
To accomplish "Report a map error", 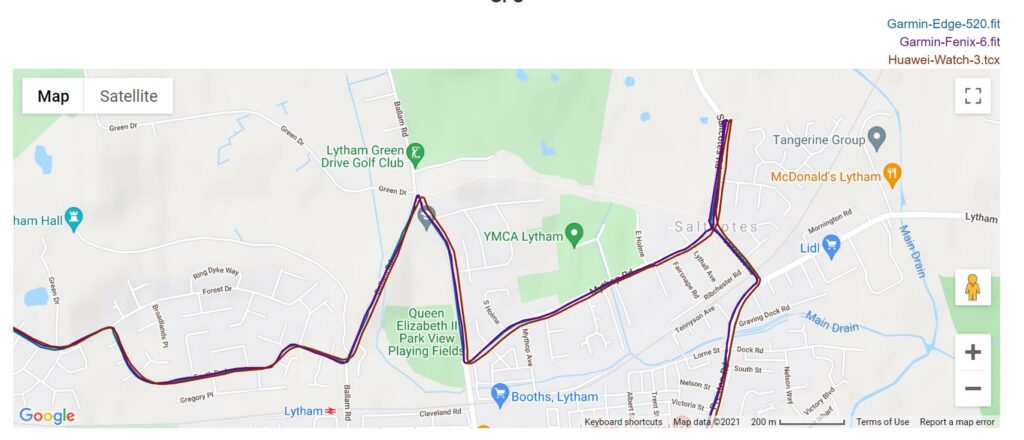I will coord(959,422).
